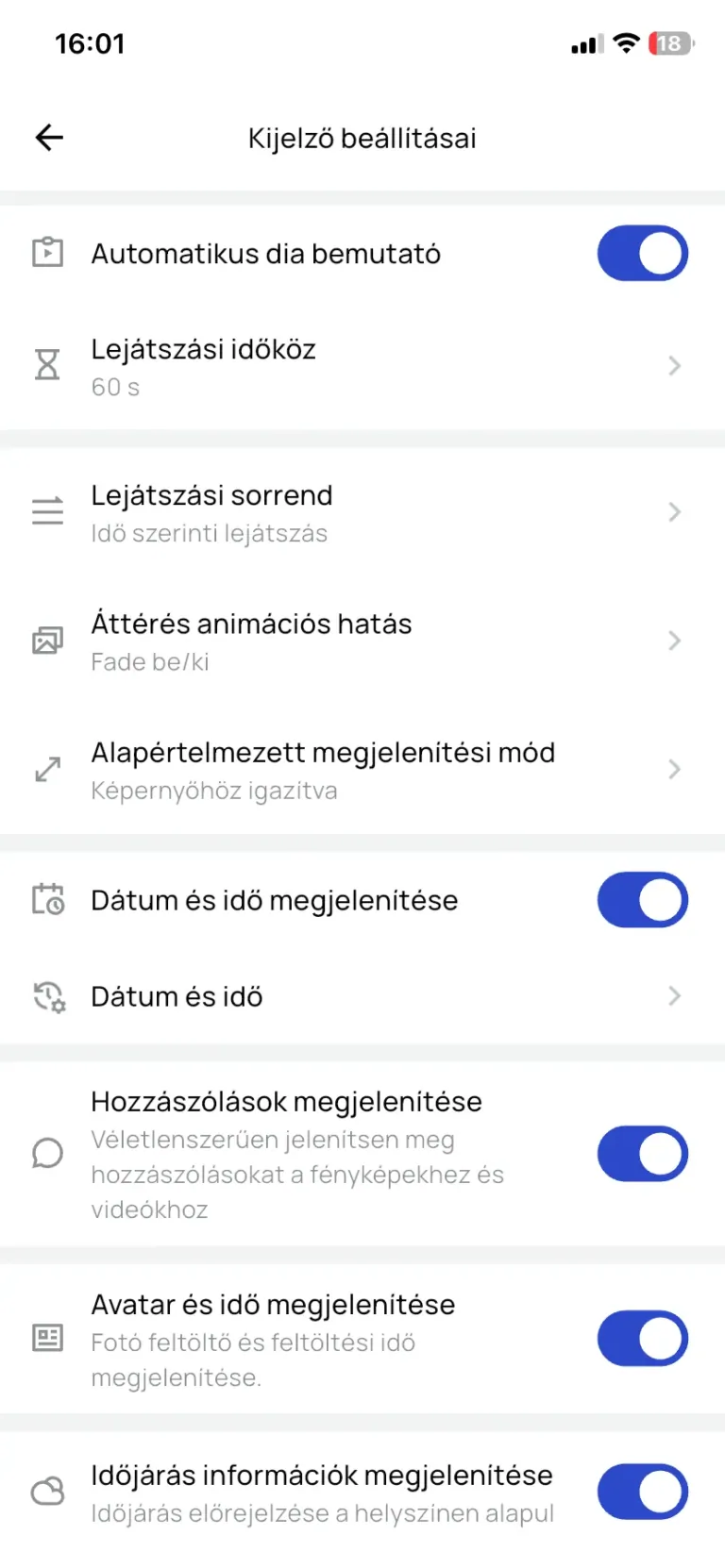
Task: Disable the Hozzászólások megjelenítése switch
Action: click(x=643, y=1154)
